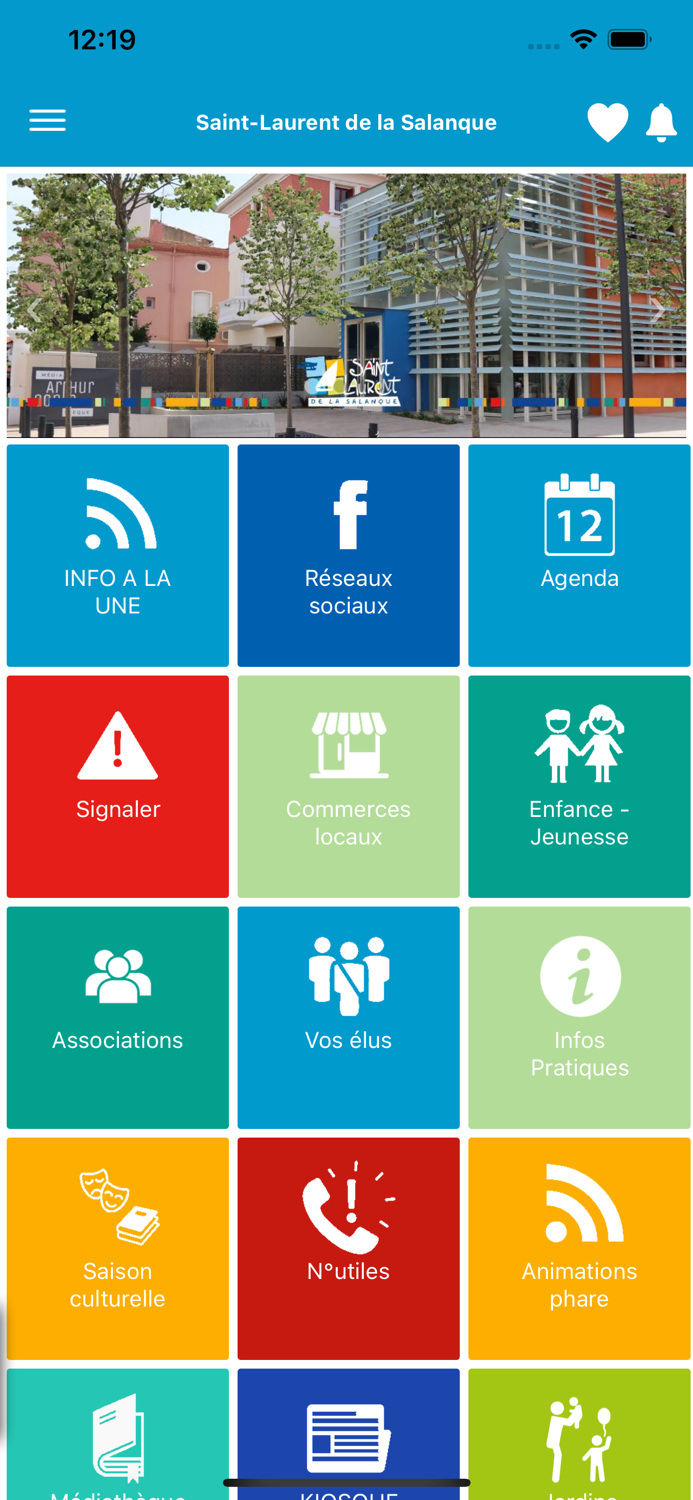Viewport: 693px width, 1500px height.
Task: Open Animations phare tile
Action: (579, 1248)
